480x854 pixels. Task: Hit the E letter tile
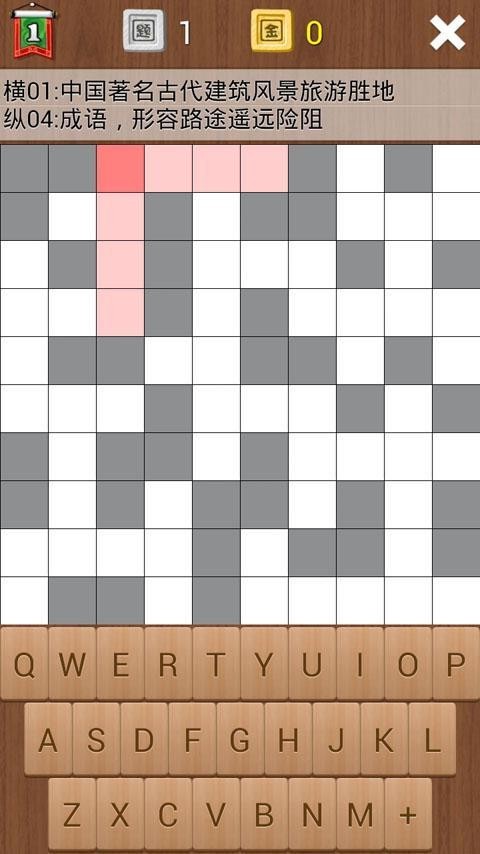[120, 663]
